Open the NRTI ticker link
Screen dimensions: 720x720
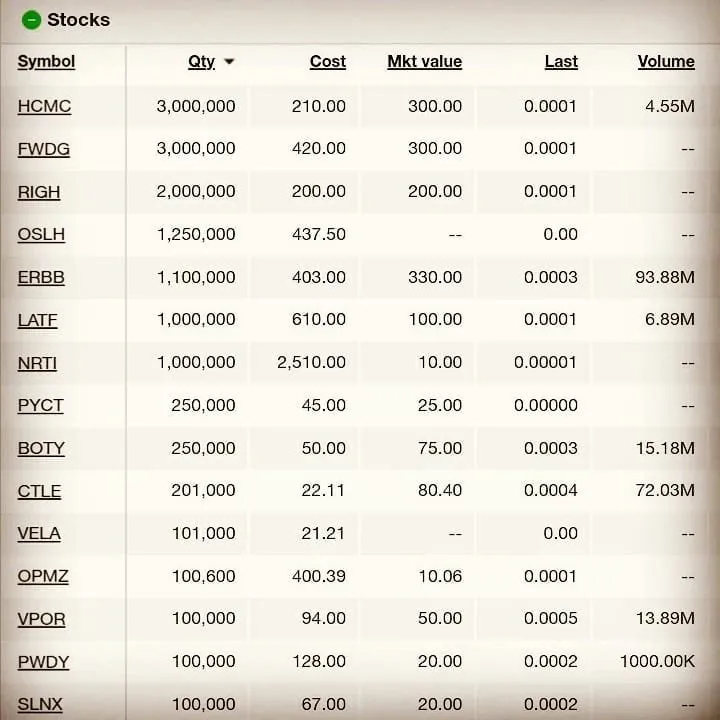tap(37, 363)
